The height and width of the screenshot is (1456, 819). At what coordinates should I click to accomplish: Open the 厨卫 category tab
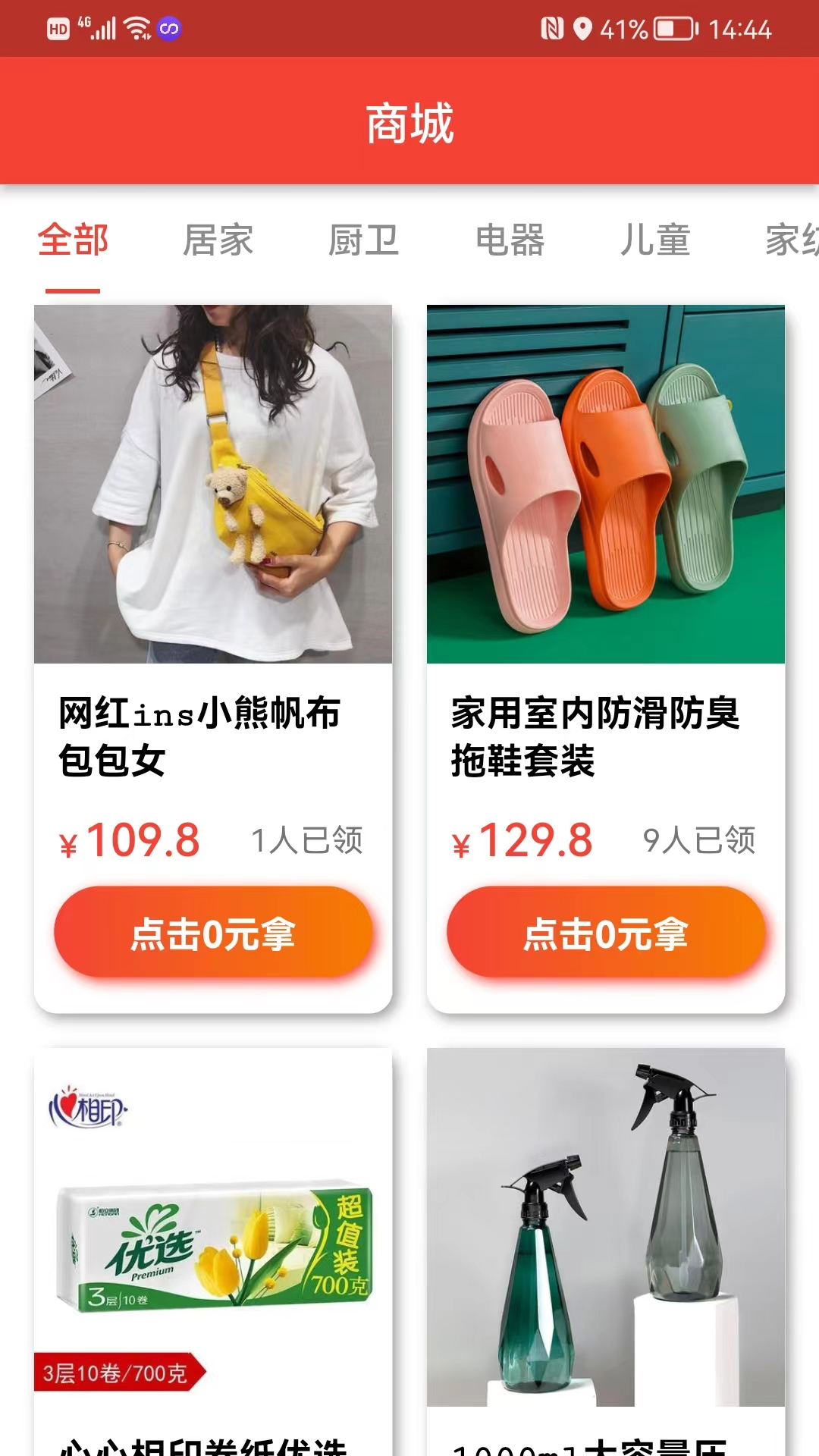(365, 241)
